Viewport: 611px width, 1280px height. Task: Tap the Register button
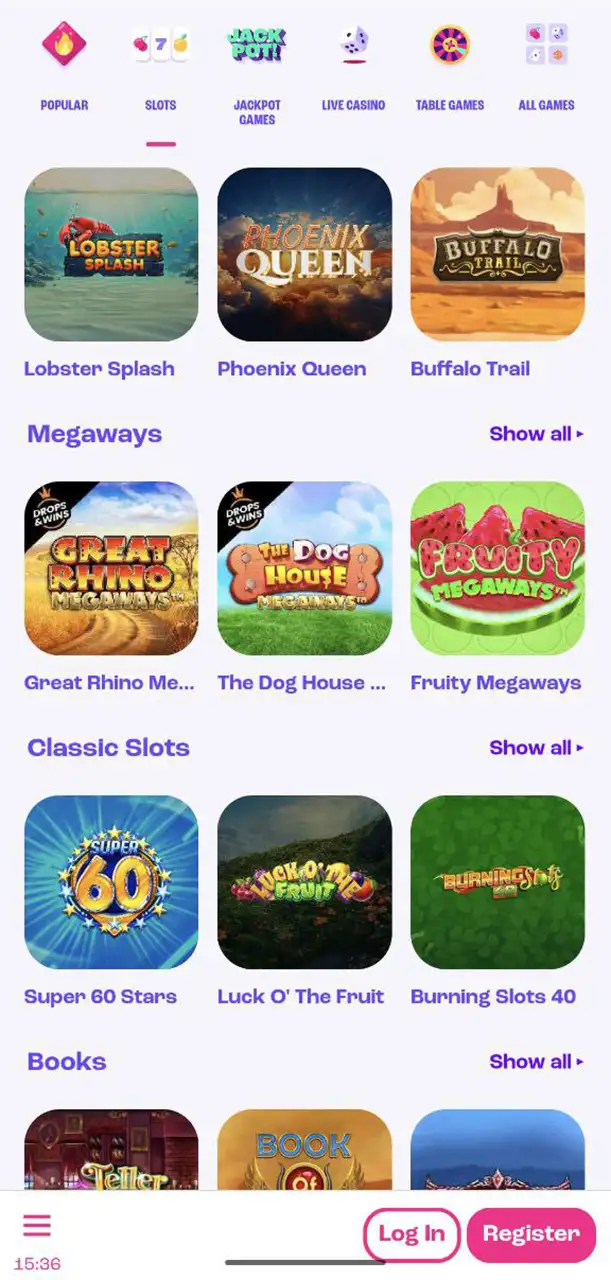tap(531, 1234)
